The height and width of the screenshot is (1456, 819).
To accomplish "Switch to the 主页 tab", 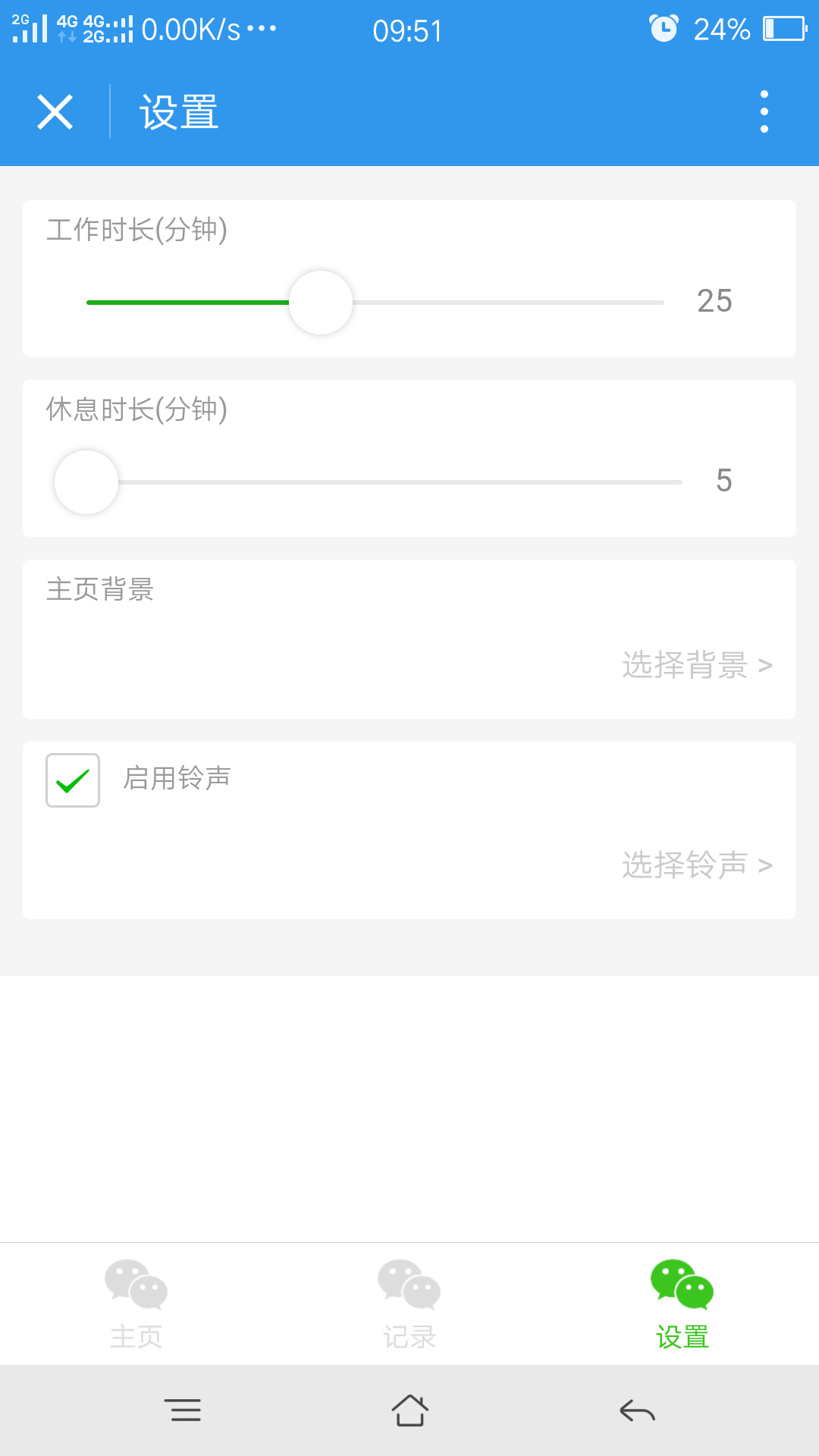I will pos(136,1304).
